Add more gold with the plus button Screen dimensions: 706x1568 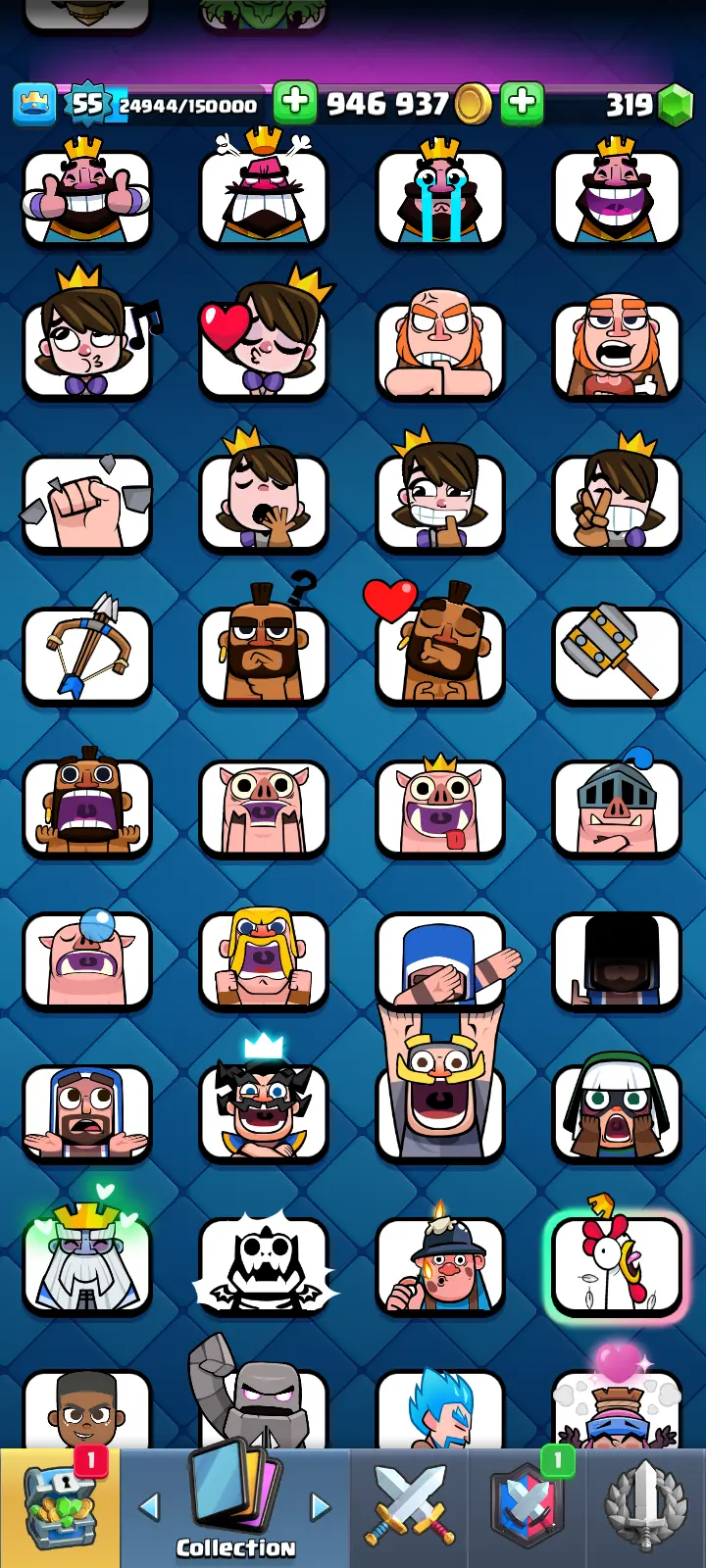[294, 102]
